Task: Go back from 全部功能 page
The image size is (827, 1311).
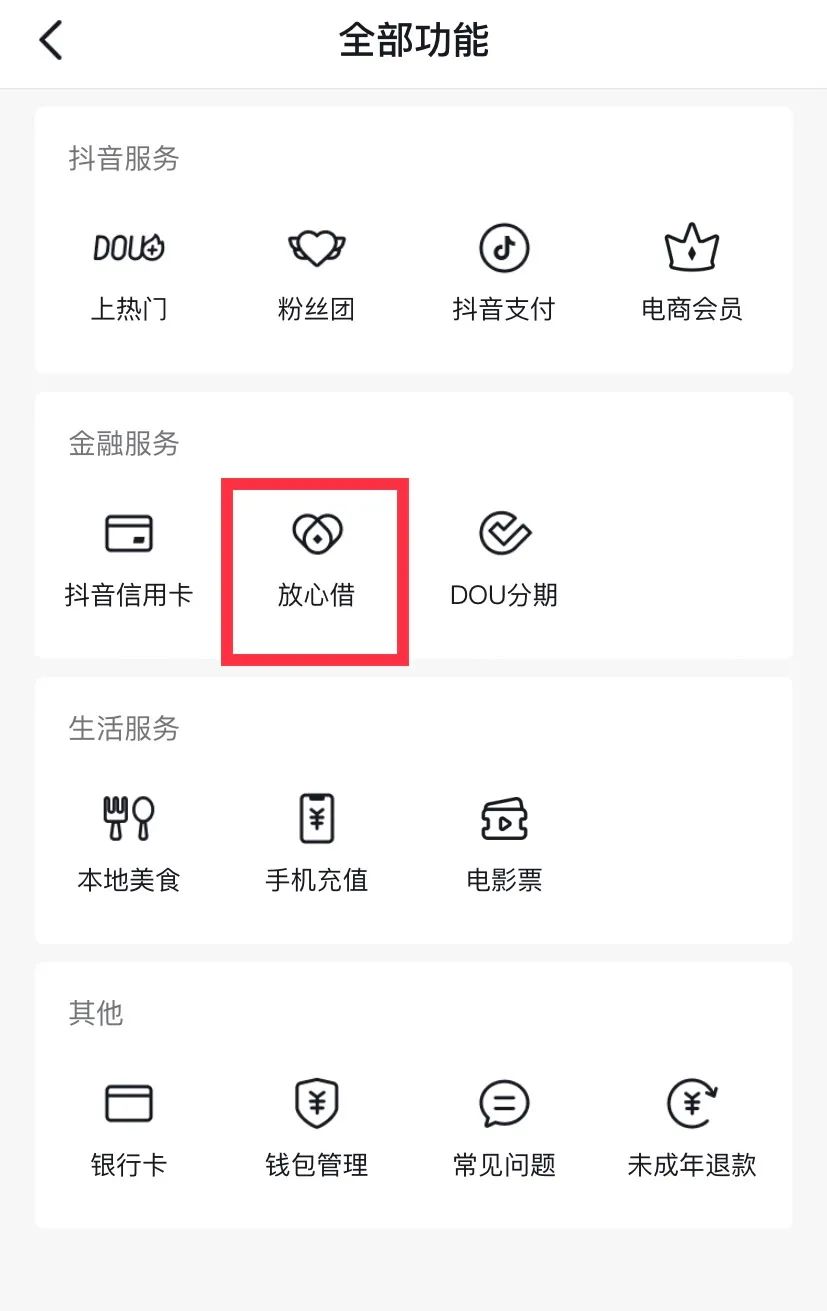Action: [x=51, y=41]
